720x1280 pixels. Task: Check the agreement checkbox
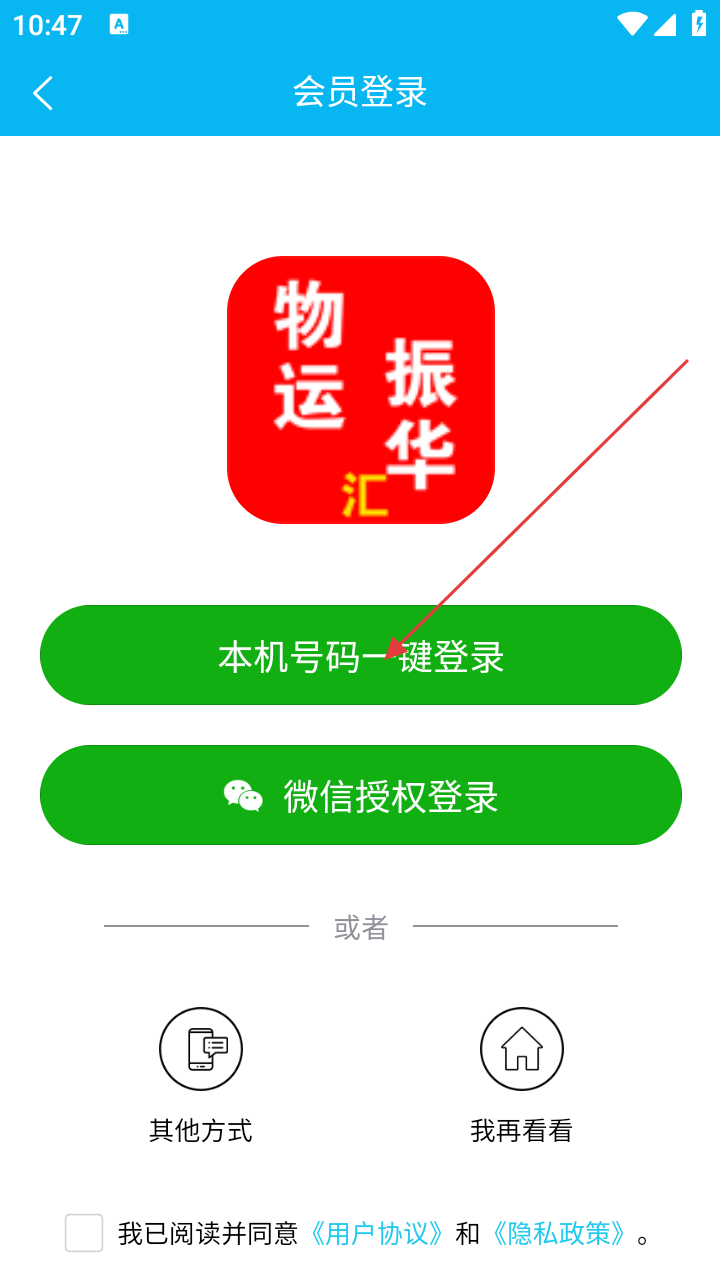pos(84,1233)
